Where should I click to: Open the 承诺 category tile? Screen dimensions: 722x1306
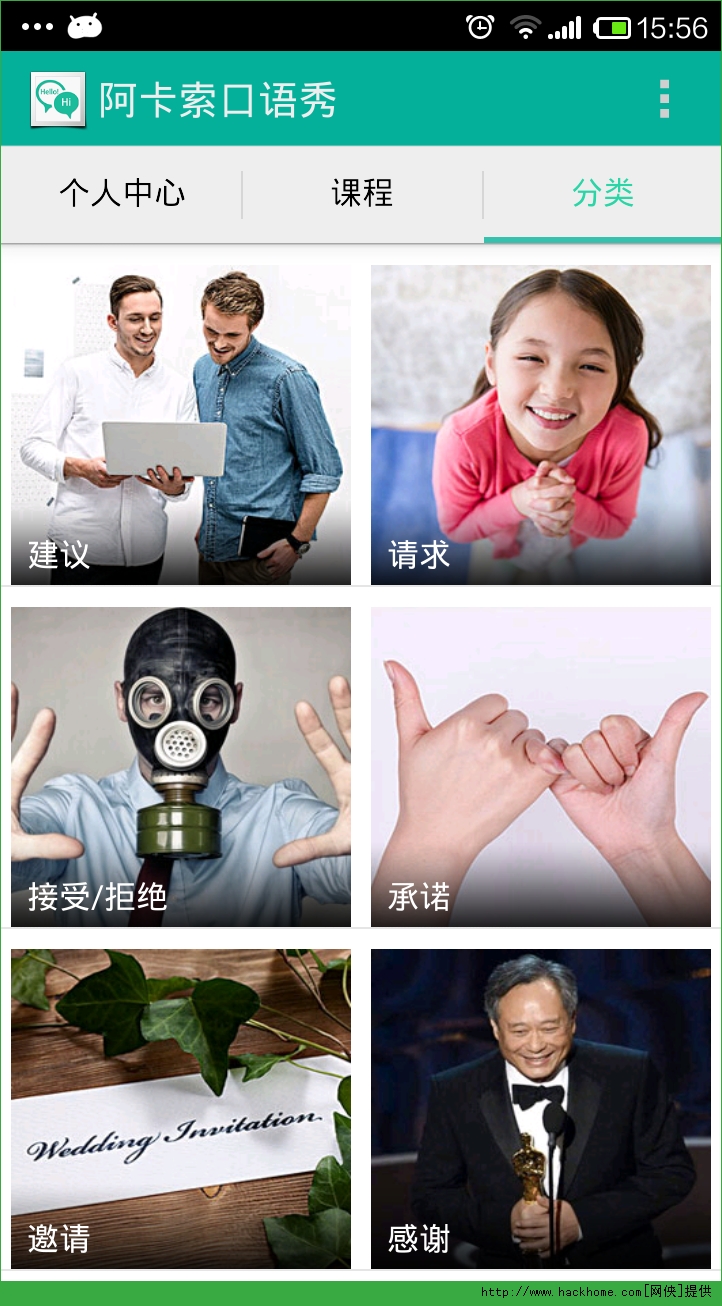point(540,767)
